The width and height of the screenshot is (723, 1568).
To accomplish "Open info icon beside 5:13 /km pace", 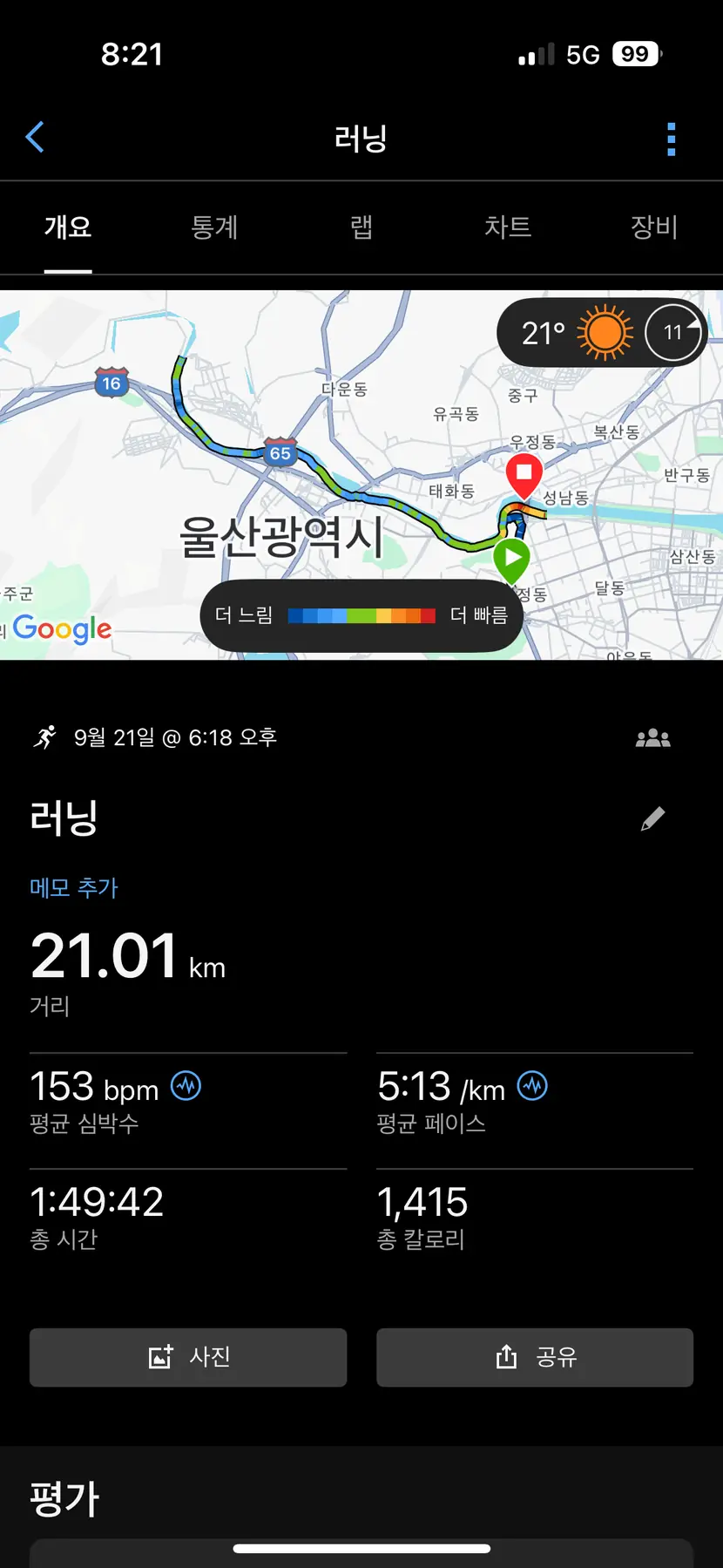I will 532,1086.
